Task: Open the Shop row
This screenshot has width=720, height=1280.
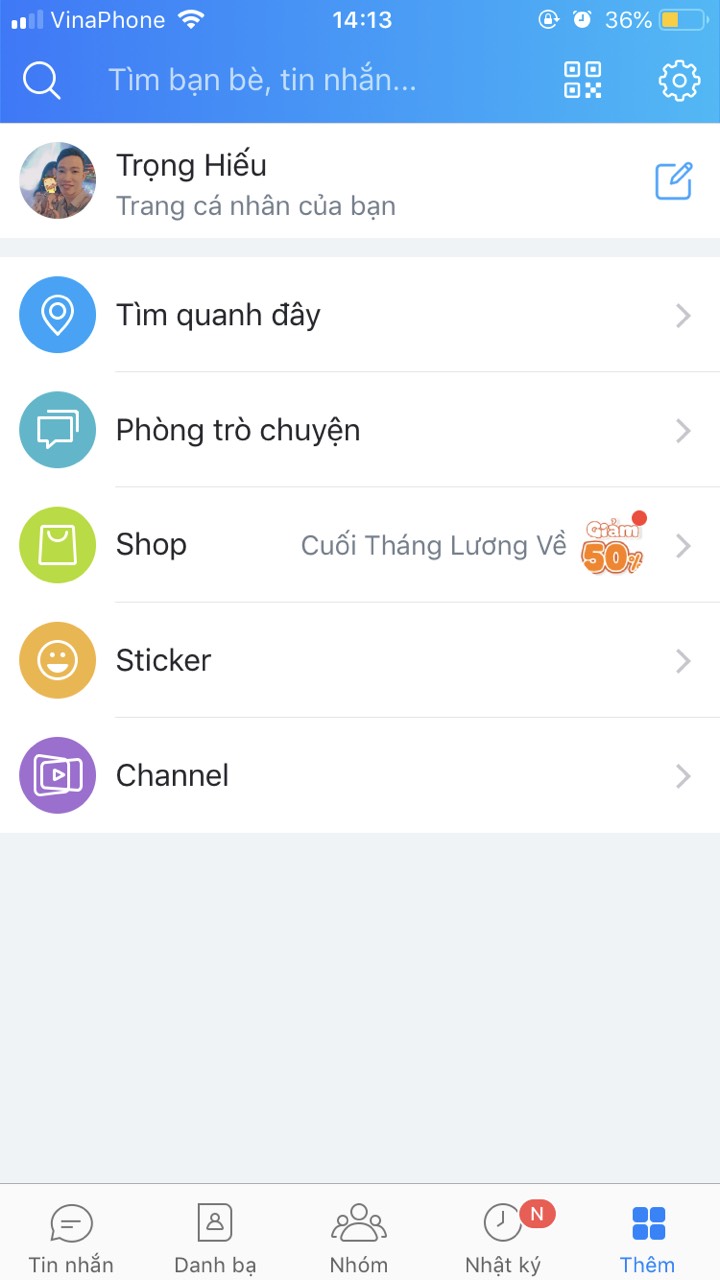Action: click(360, 546)
